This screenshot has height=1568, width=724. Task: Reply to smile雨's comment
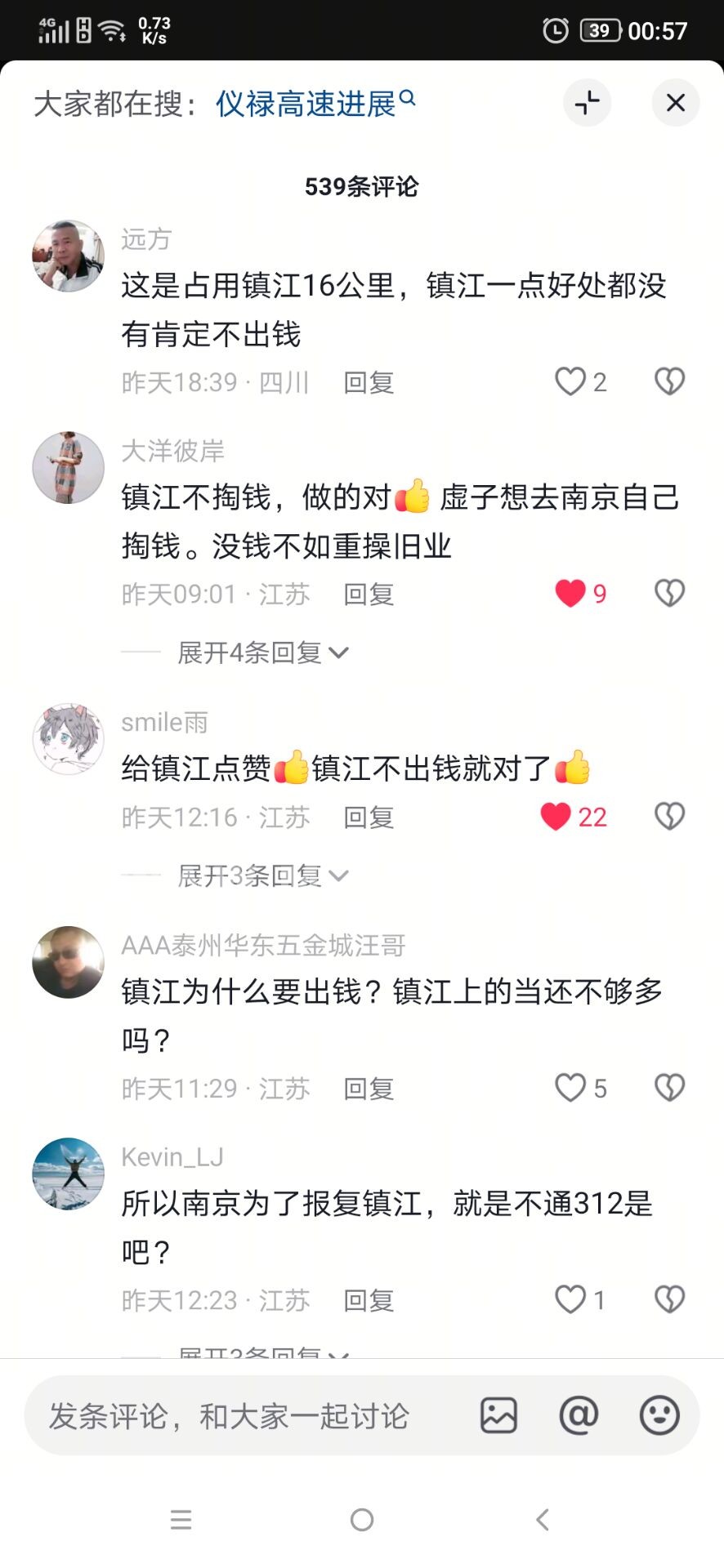coord(369,817)
